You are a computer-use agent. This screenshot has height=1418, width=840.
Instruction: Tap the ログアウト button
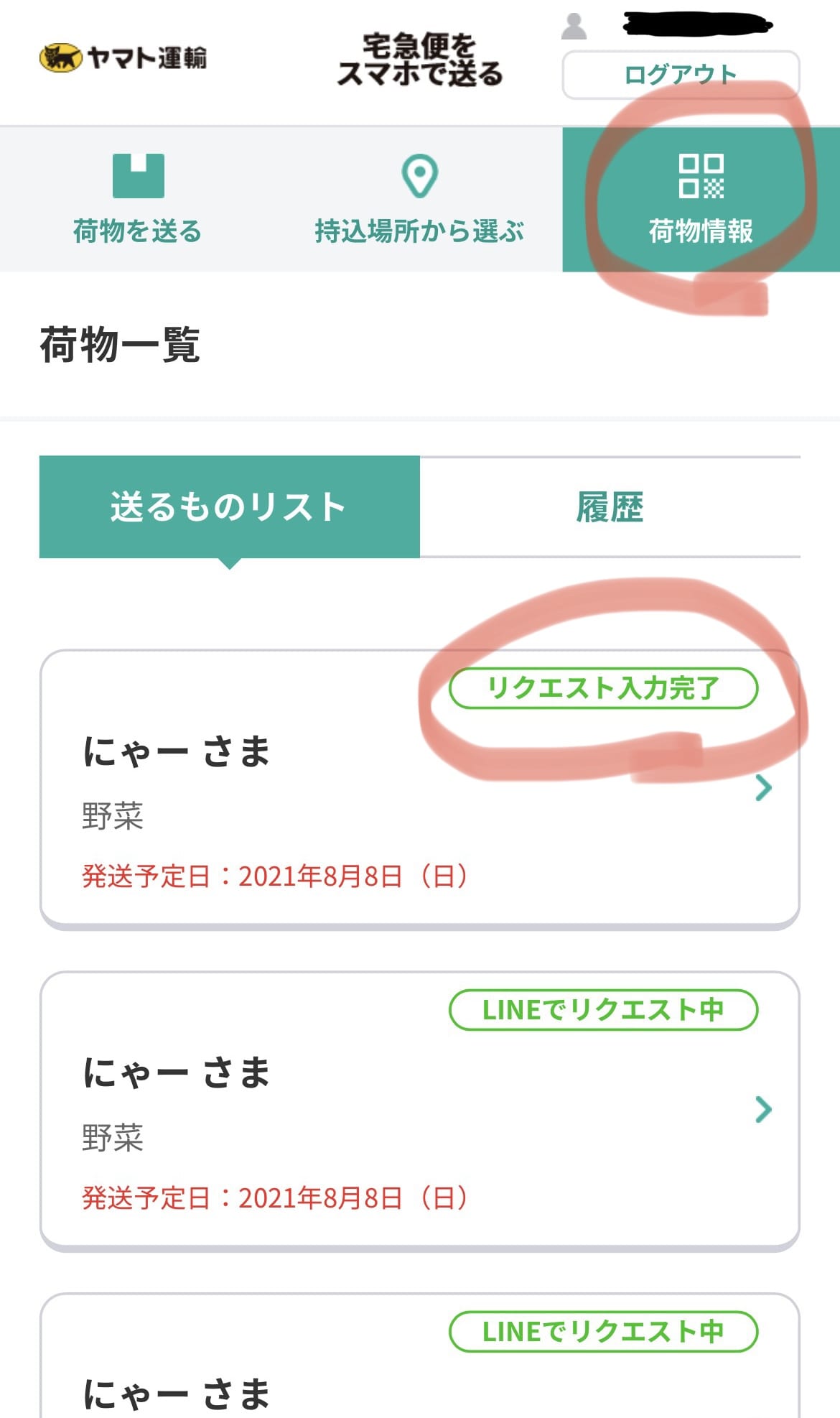(680, 75)
